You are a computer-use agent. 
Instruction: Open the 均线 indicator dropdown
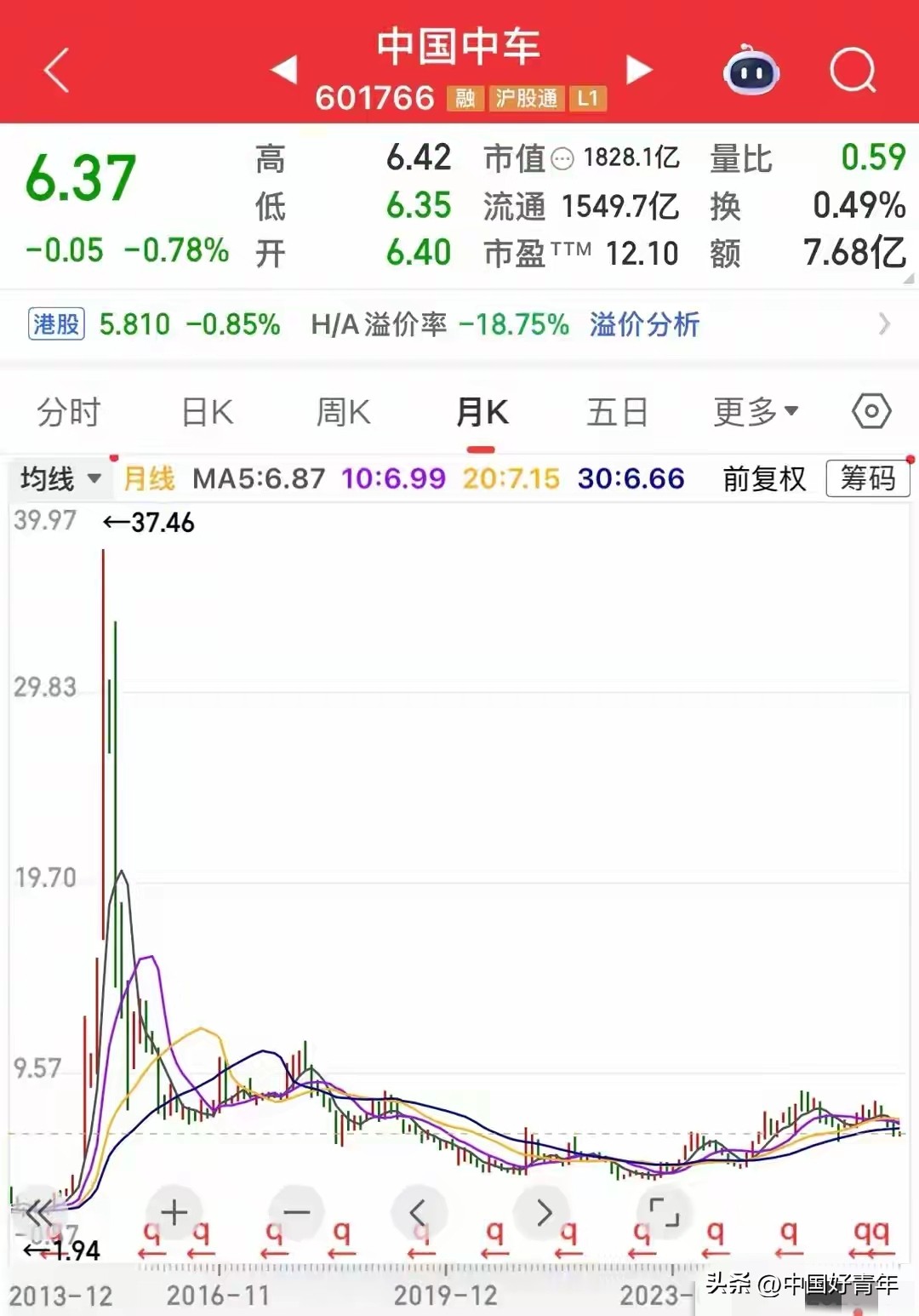tap(58, 479)
